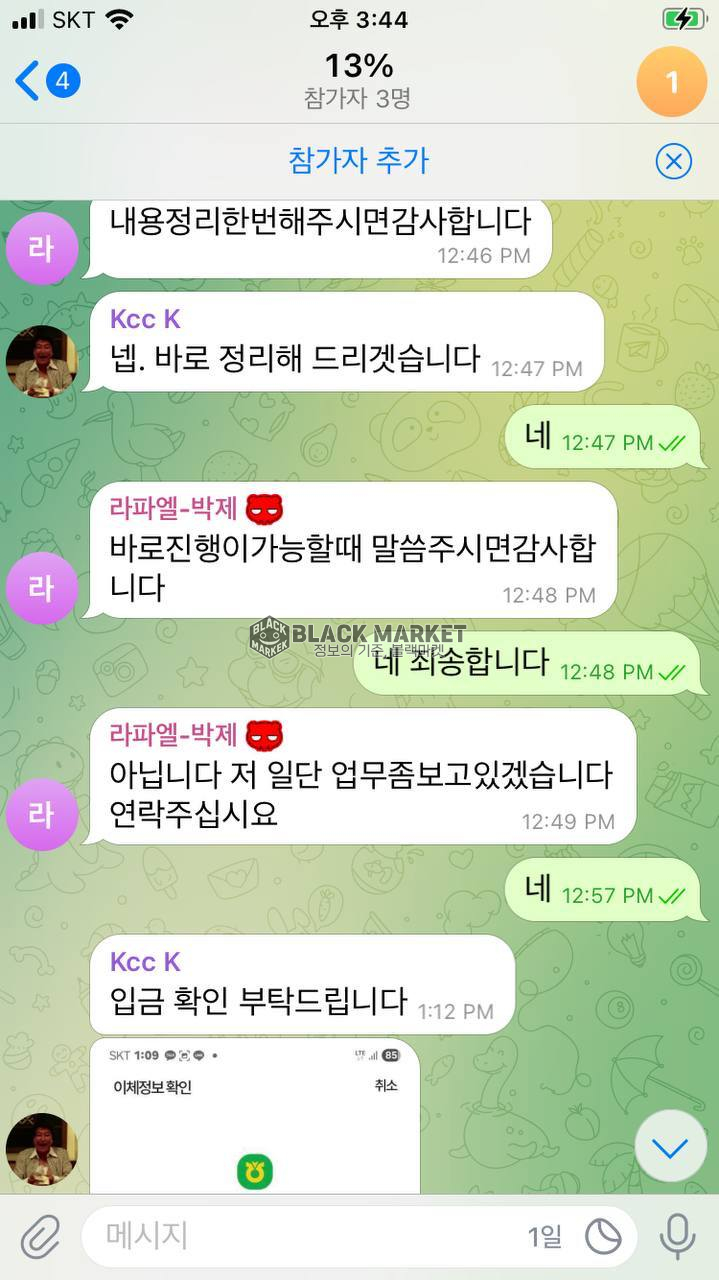Open 라파엘-박제's avatar by the 12:49 message
719x1280 pixels.
coord(41,814)
